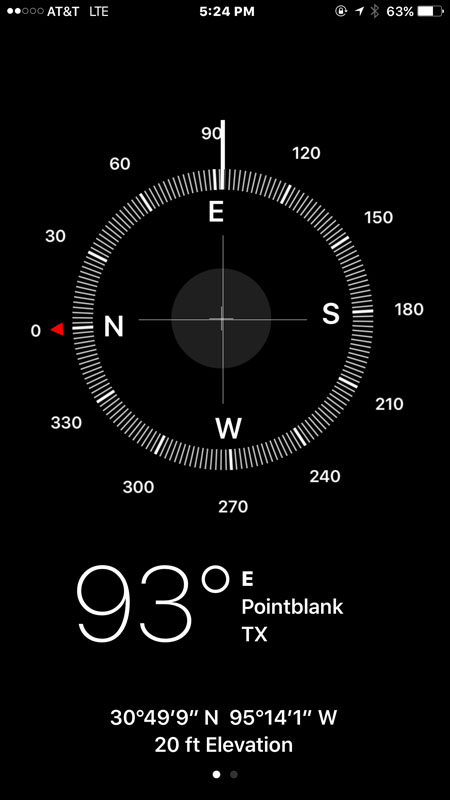The image size is (450, 800).
Task: Switch to the second page indicator dot
Action: click(x=234, y=774)
